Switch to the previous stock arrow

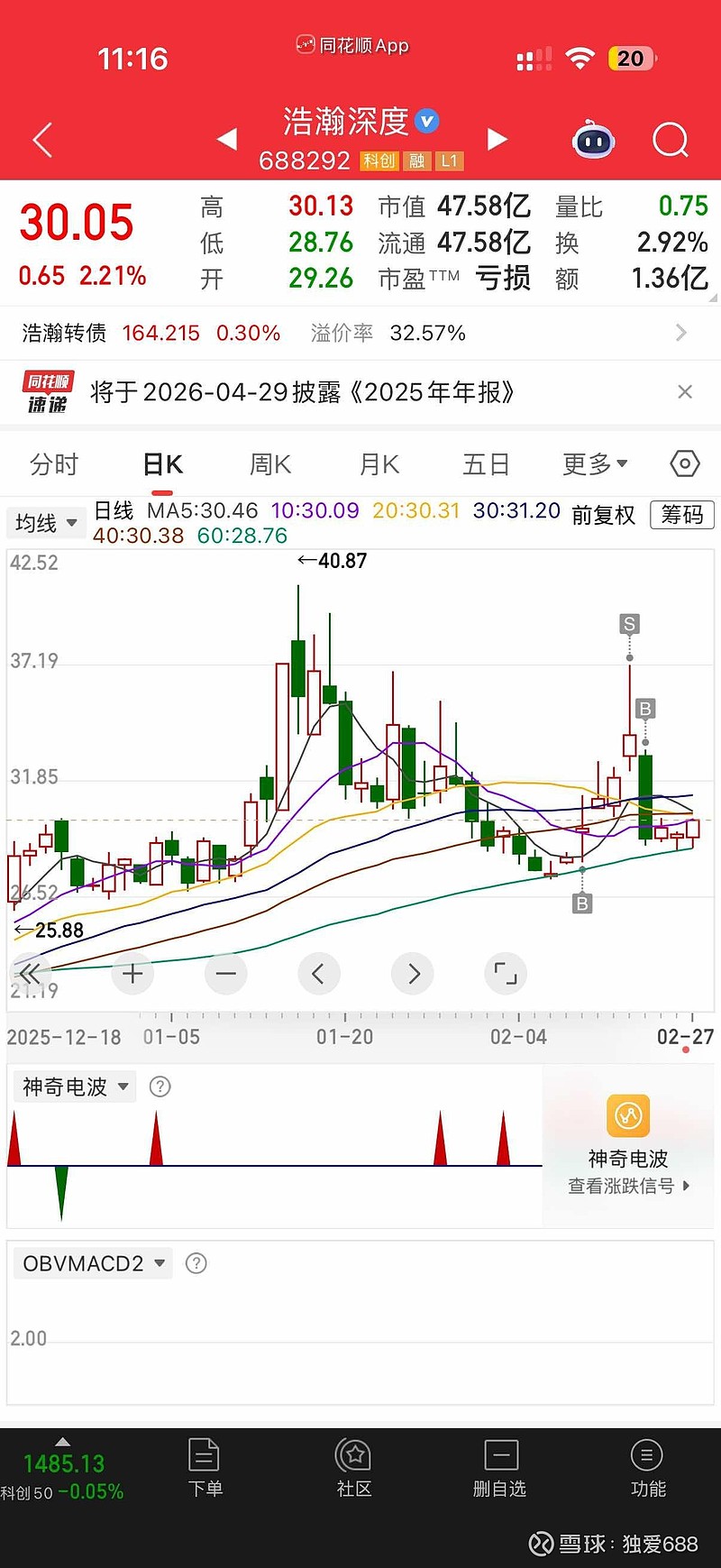227,139
